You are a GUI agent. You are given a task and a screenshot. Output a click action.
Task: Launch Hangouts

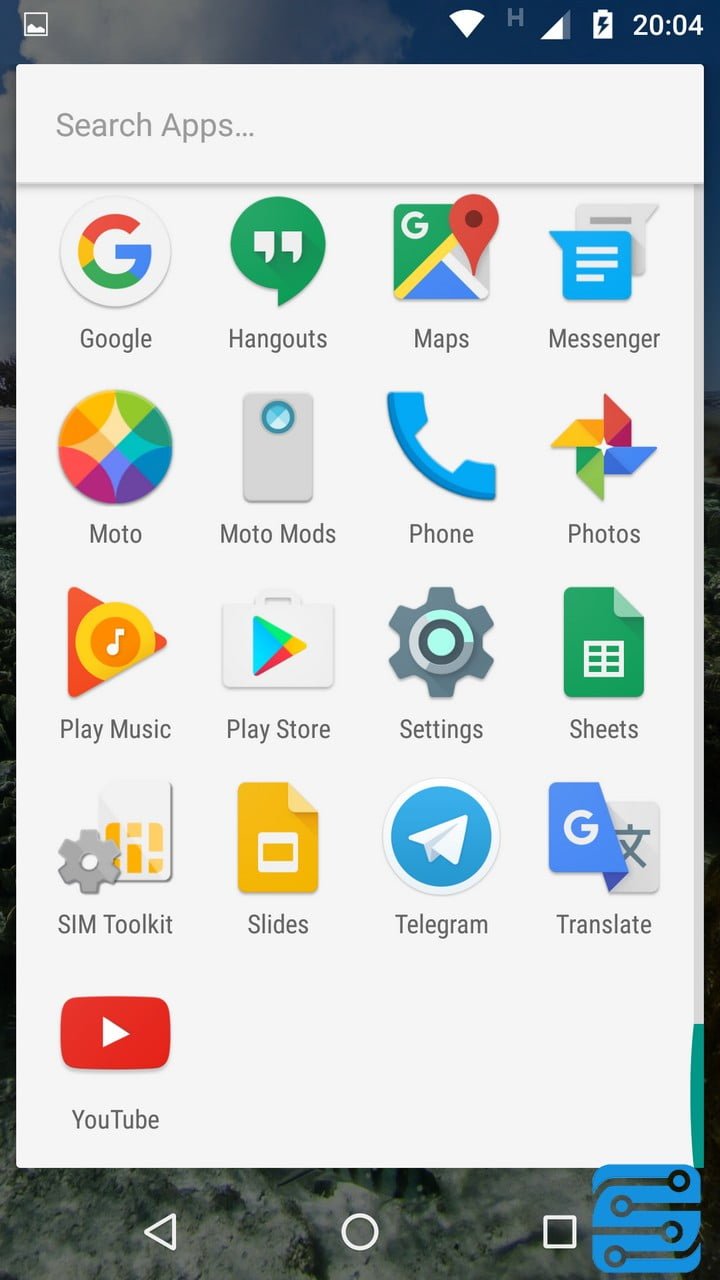[x=278, y=252]
